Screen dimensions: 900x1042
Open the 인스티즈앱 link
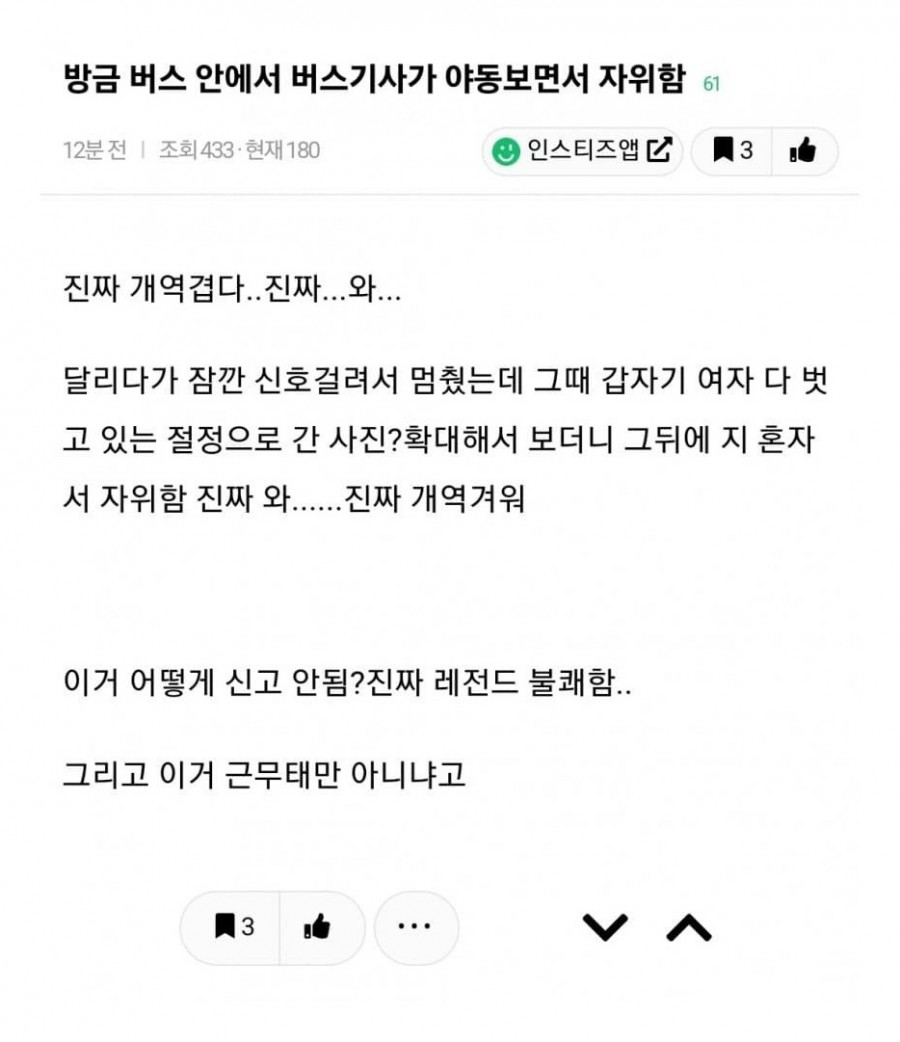pos(582,151)
